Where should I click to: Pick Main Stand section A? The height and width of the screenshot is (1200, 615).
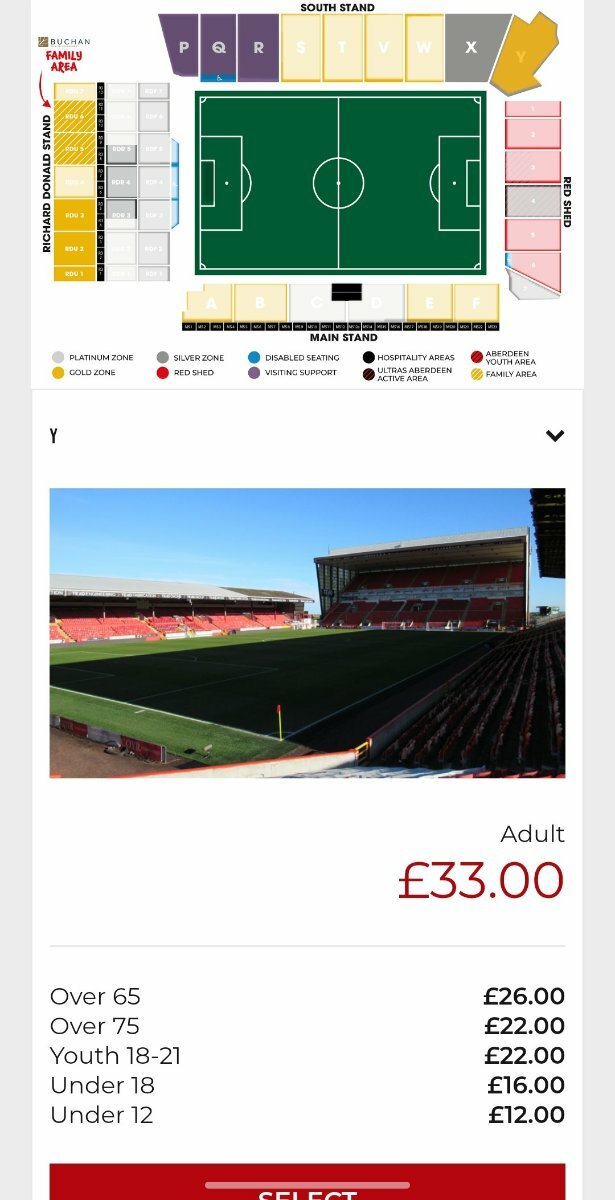tap(211, 302)
